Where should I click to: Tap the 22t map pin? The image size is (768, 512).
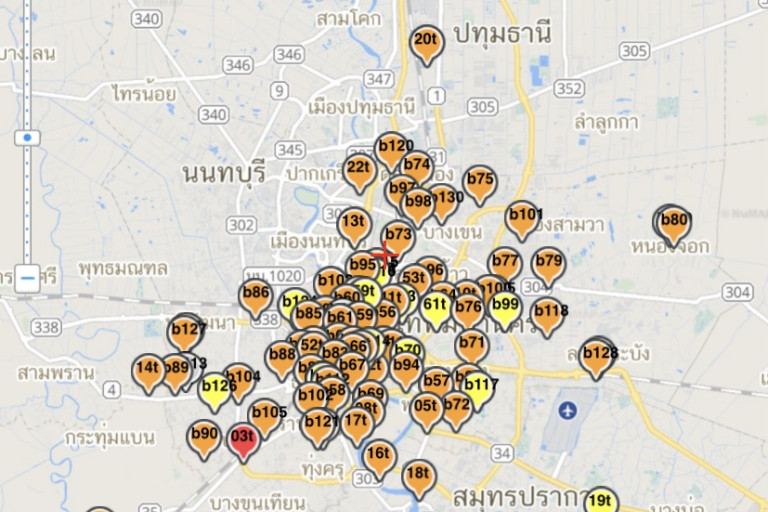(x=359, y=169)
